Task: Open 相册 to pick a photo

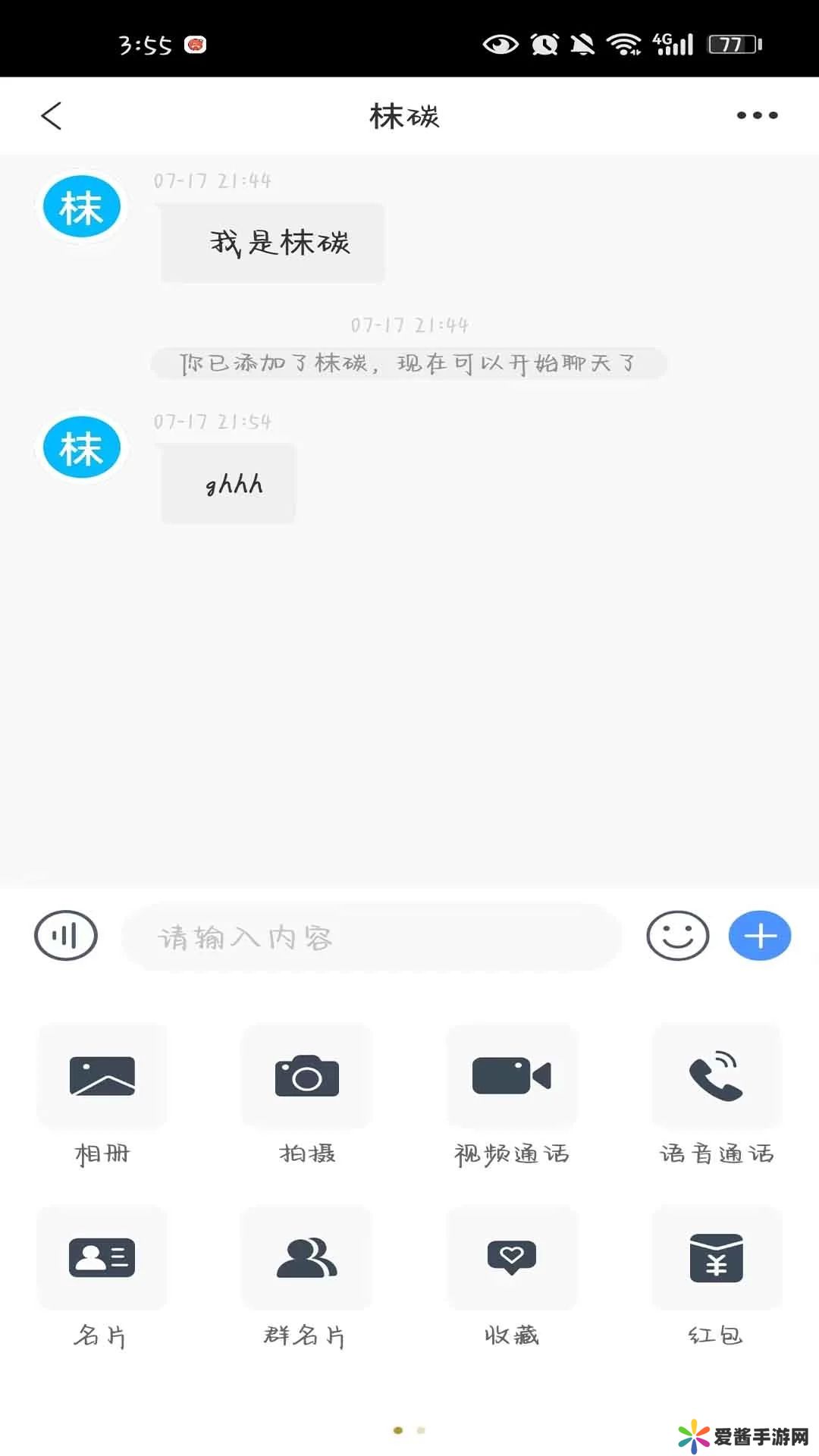Action: pyautogui.click(x=102, y=1076)
